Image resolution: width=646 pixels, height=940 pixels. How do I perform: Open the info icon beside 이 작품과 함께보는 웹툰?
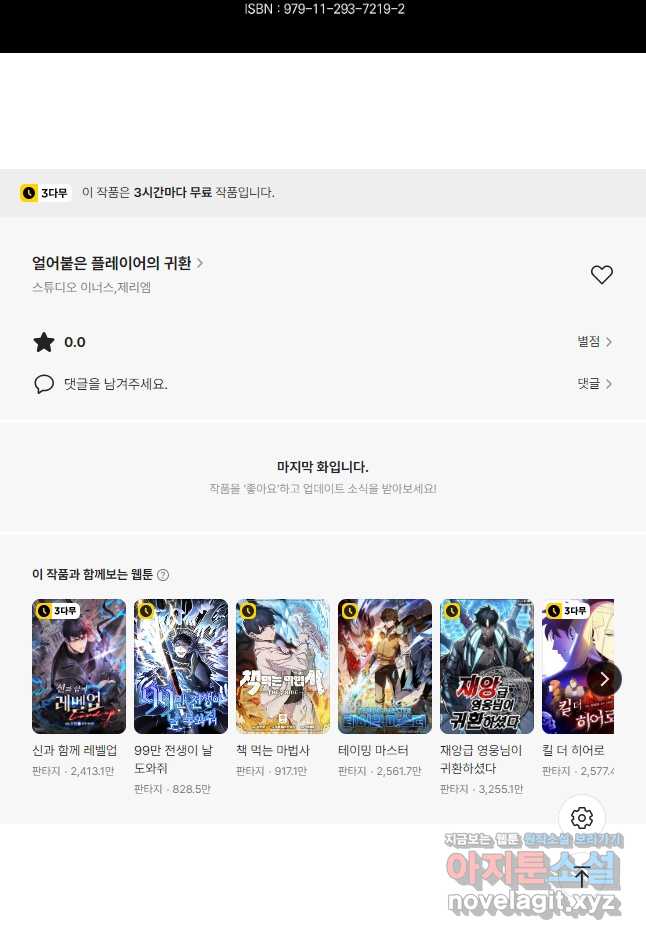pos(163,575)
